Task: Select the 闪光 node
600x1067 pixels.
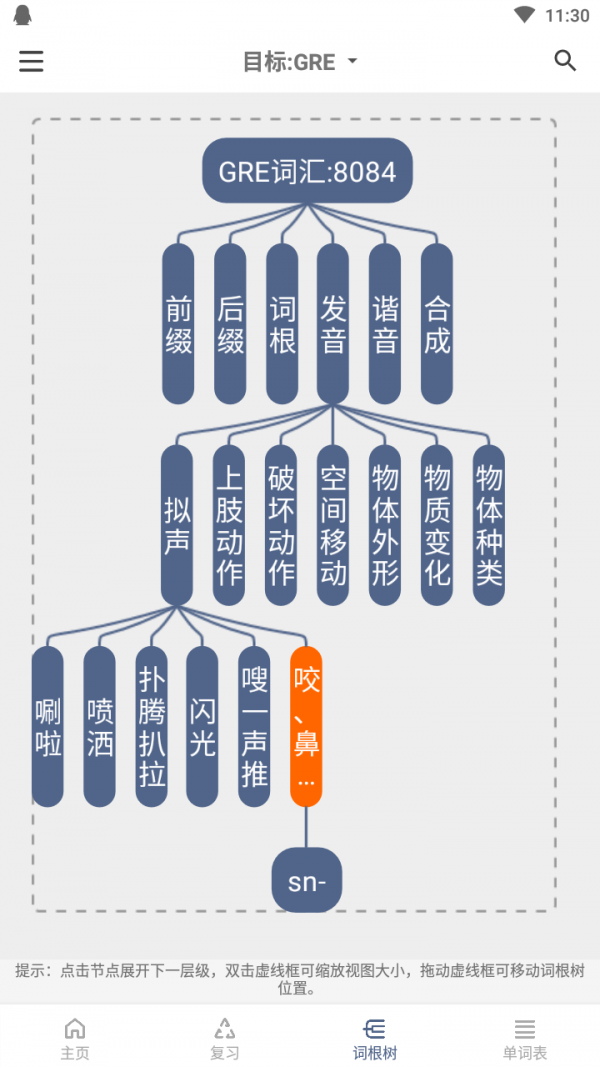Action: pos(202,726)
